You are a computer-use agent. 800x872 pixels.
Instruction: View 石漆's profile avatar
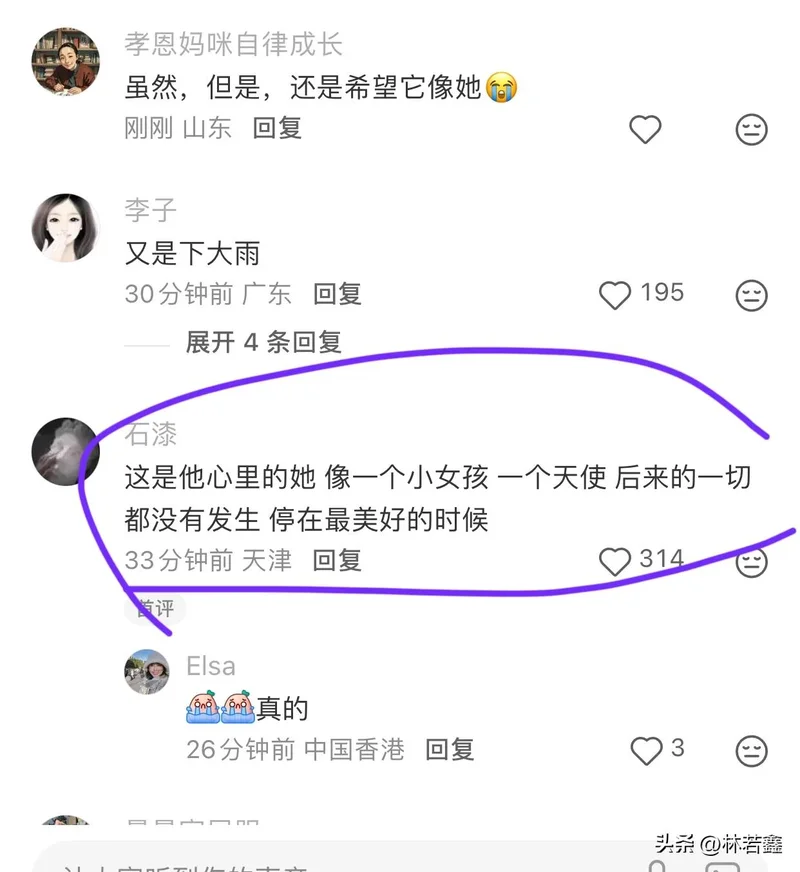click(x=67, y=451)
